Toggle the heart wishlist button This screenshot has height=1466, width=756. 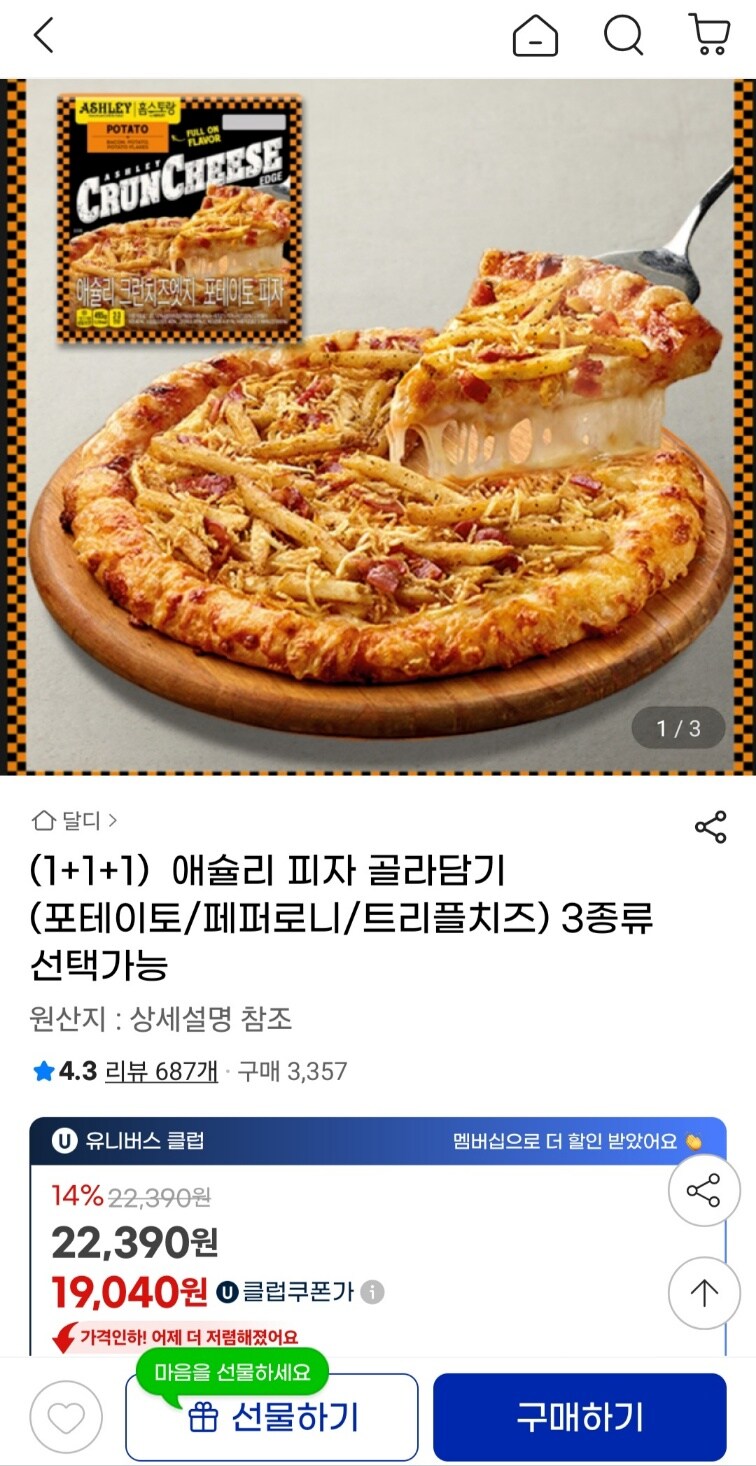66,1416
